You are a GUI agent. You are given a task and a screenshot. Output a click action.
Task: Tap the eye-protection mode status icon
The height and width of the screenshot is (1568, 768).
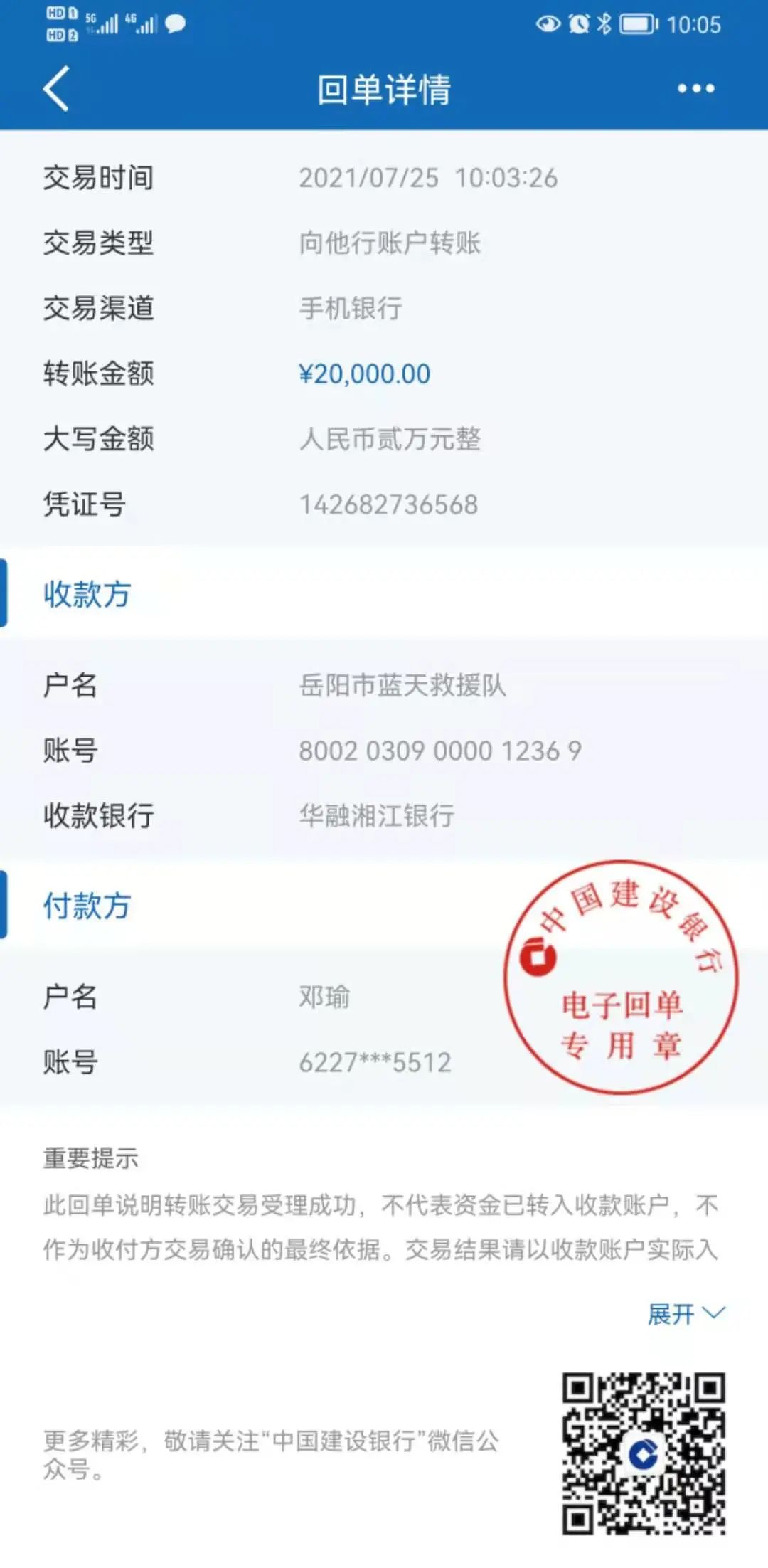(x=548, y=23)
